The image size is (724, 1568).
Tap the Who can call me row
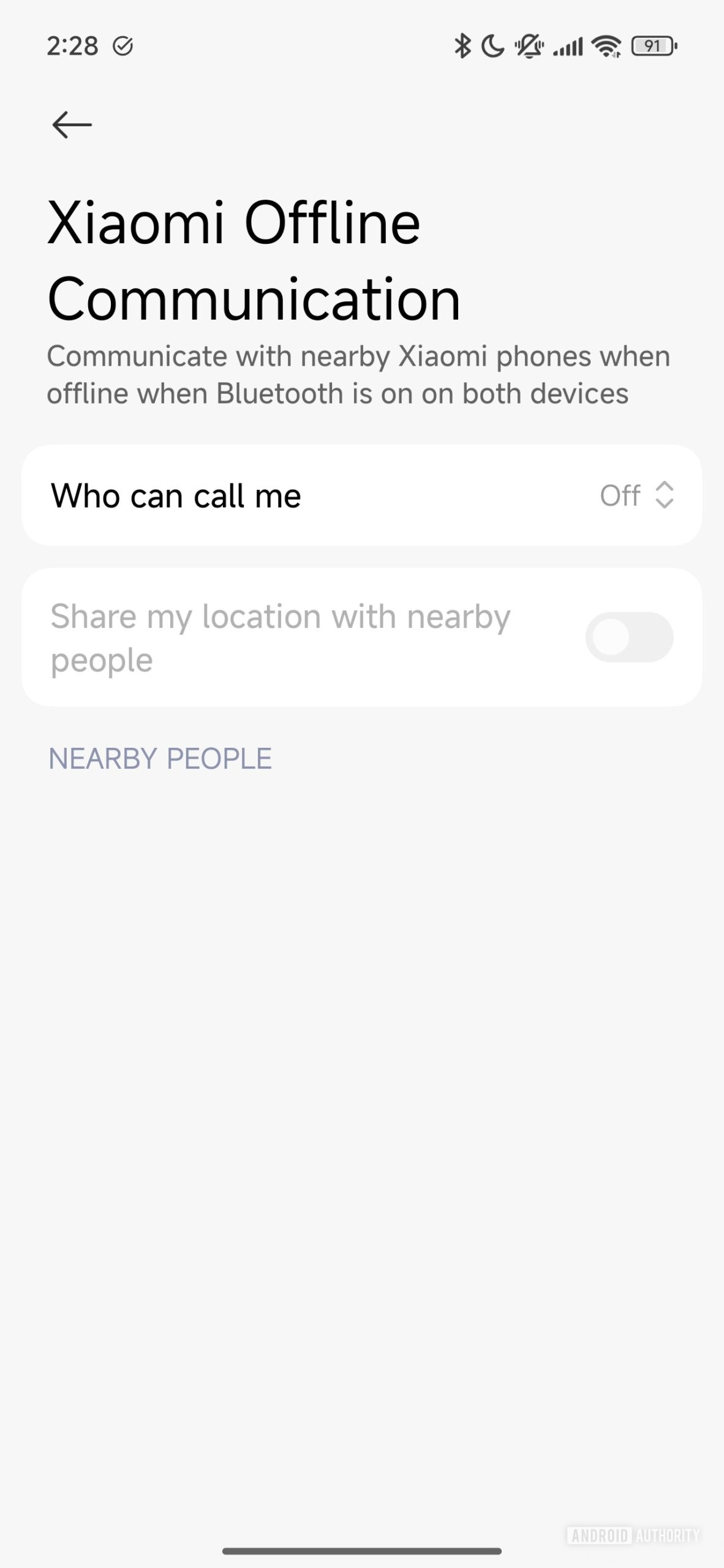point(362,496)
